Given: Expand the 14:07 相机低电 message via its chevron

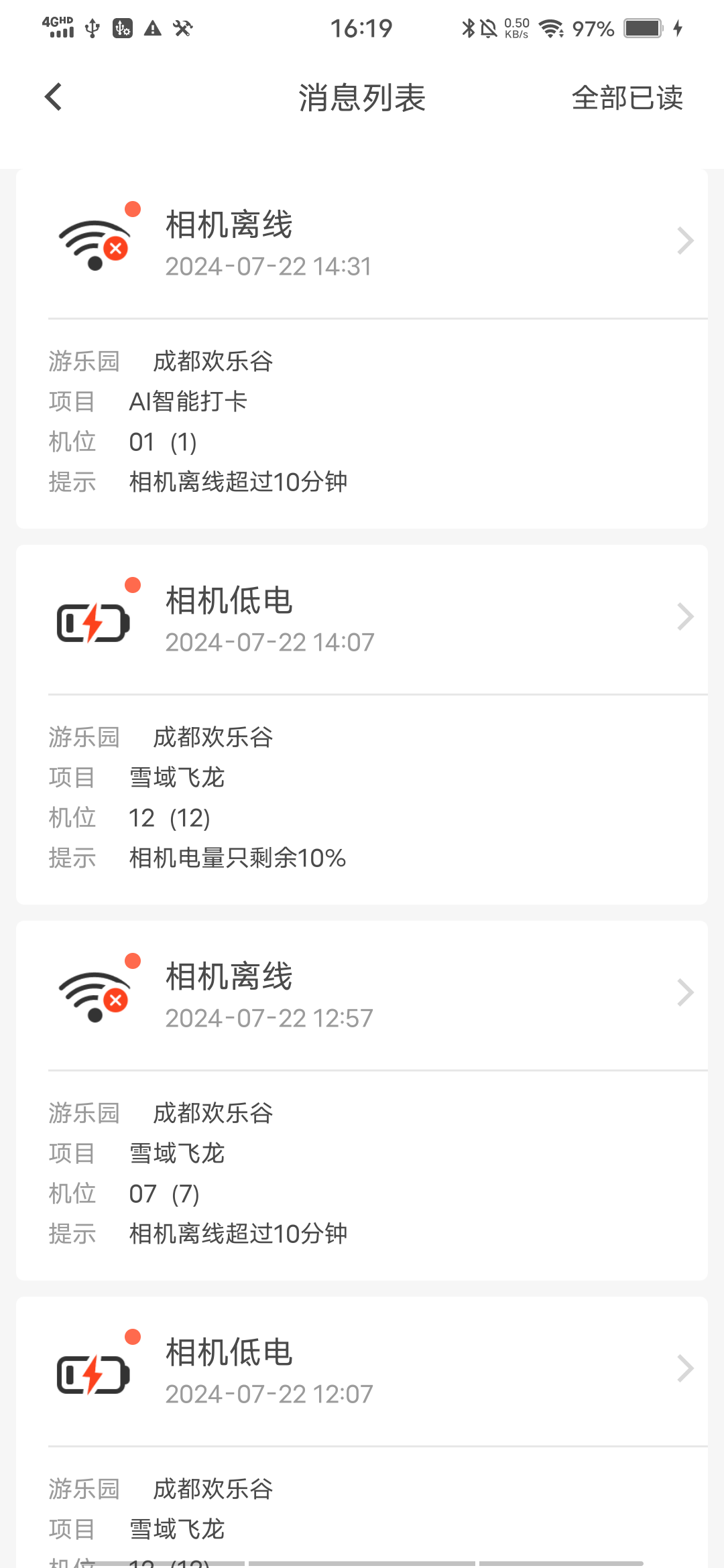Looking at the screenshot, I should [x=684, y=615].
